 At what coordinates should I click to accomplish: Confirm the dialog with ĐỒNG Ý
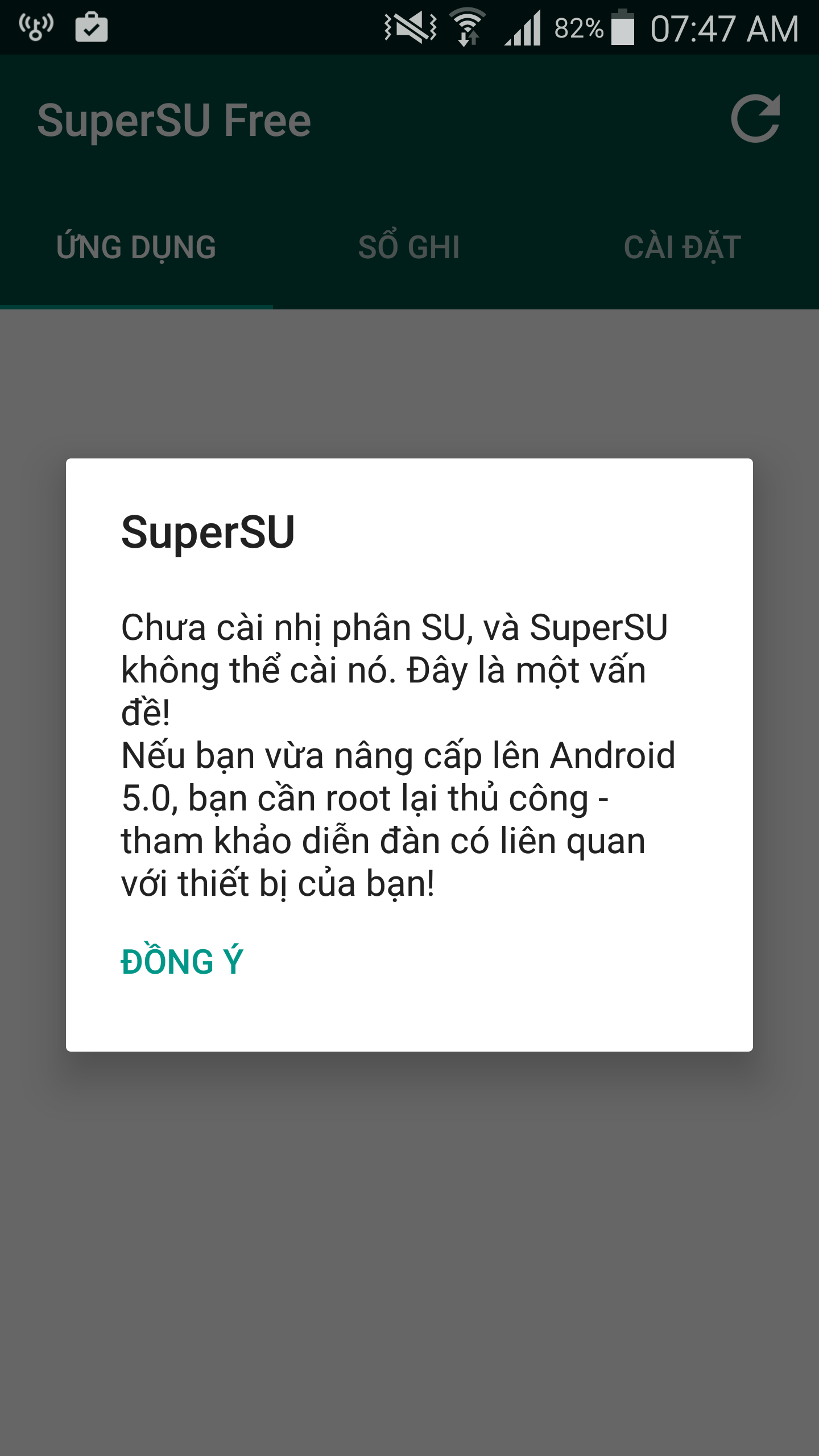182,961
